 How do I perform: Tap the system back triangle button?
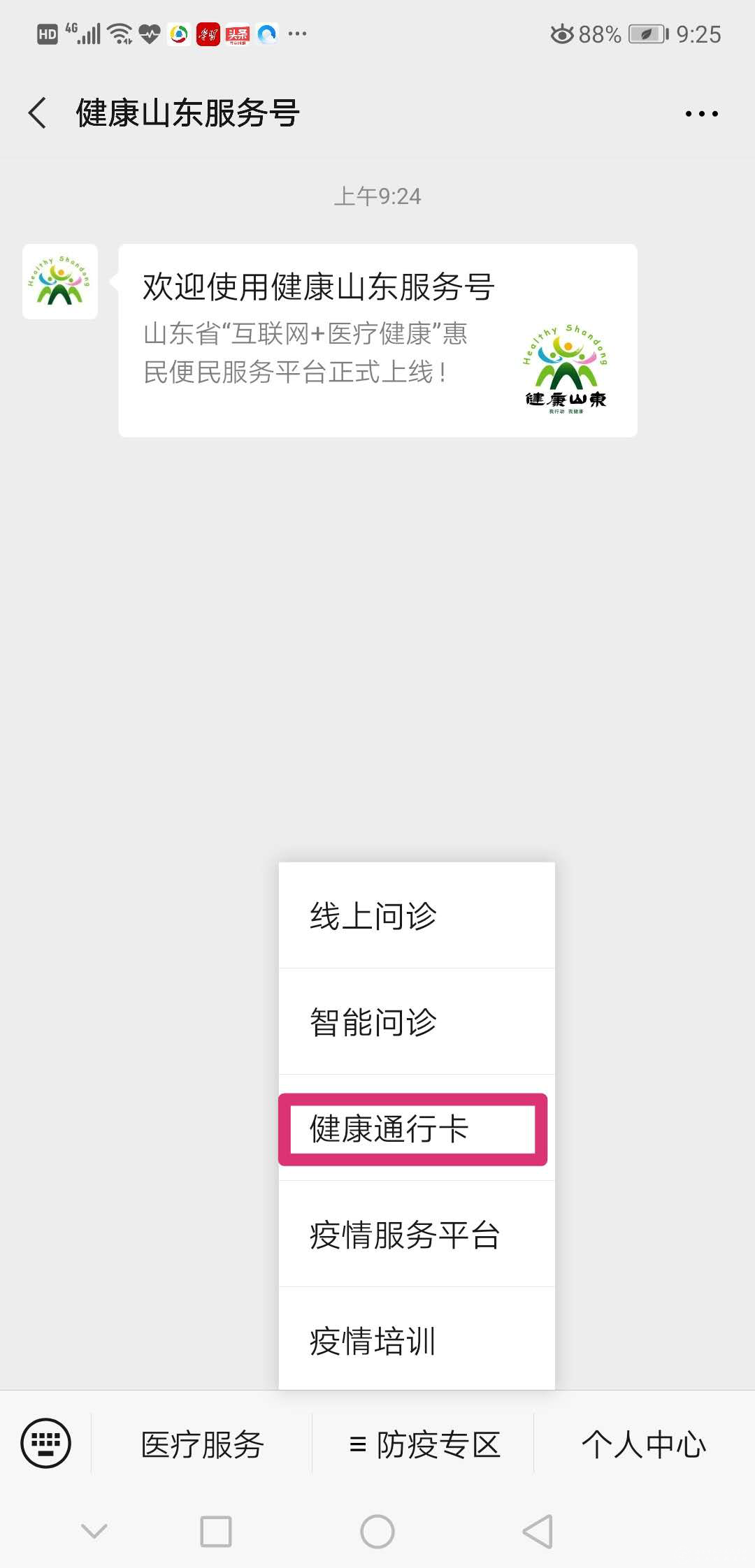click(538, 1532)
